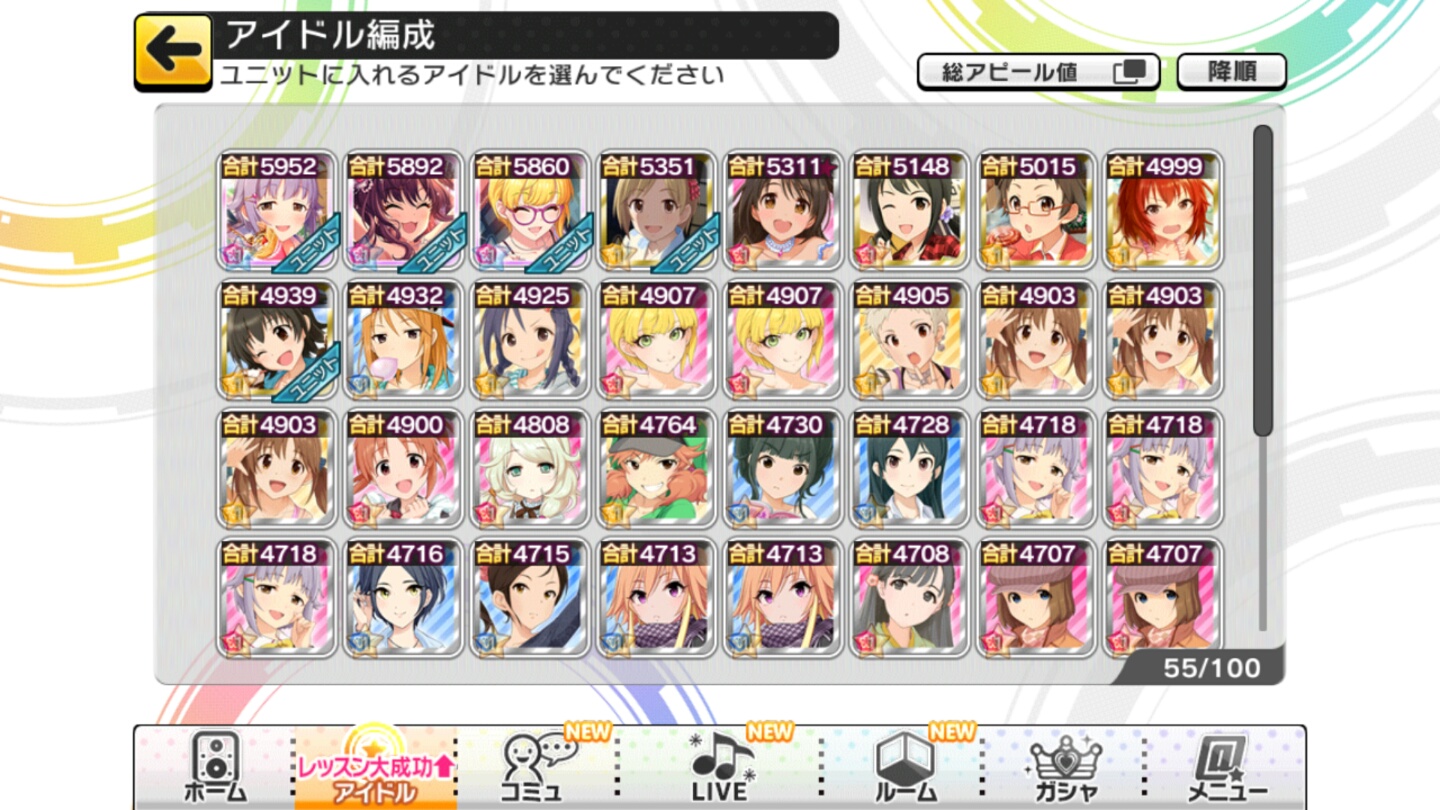Toggle the 降順 sort order button
The width and height of the screenshot is (1440, 810).
pyautogui.click(x=1231, y=72)
